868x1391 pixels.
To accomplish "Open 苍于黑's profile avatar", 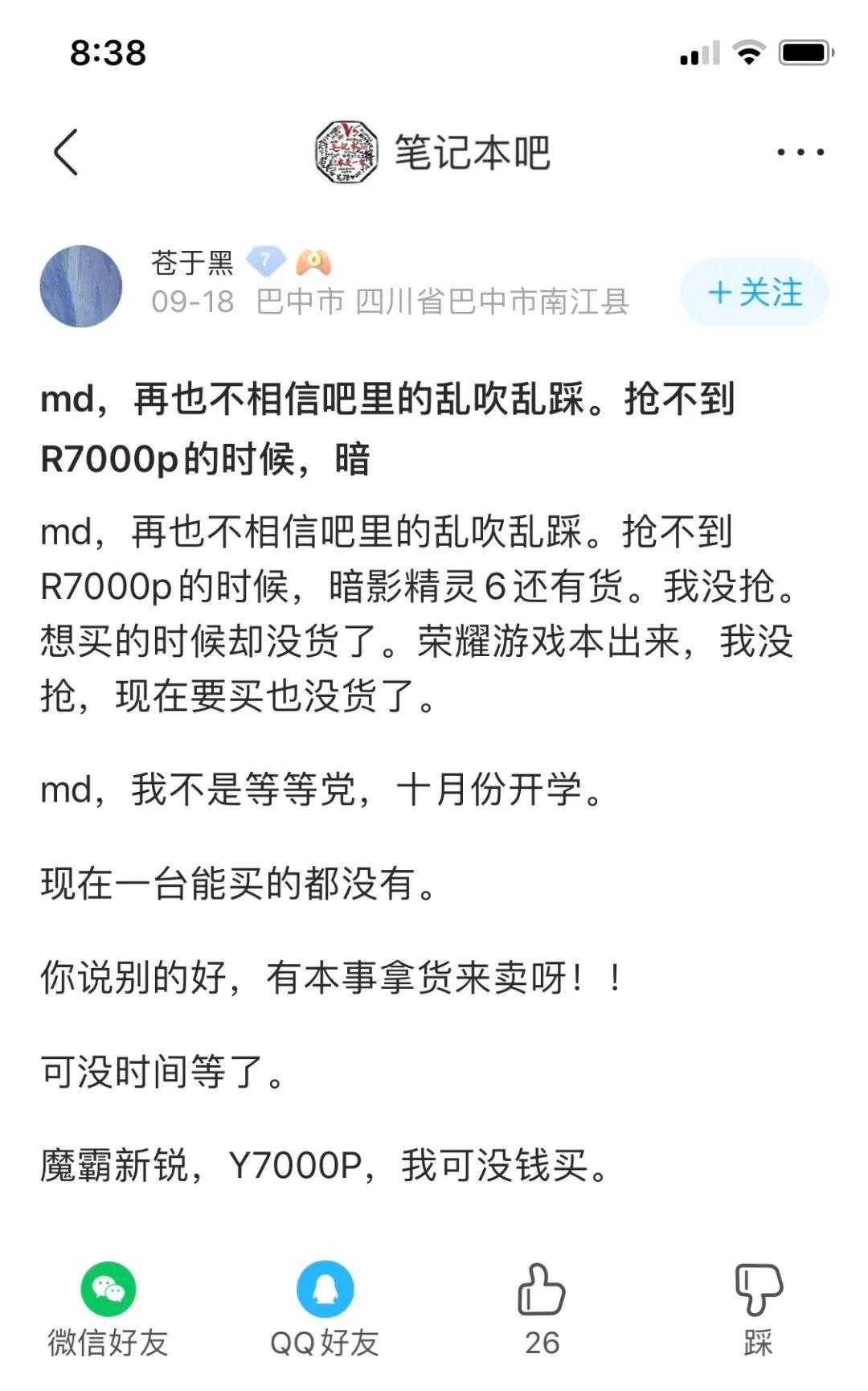I will (x=81, y=286).
